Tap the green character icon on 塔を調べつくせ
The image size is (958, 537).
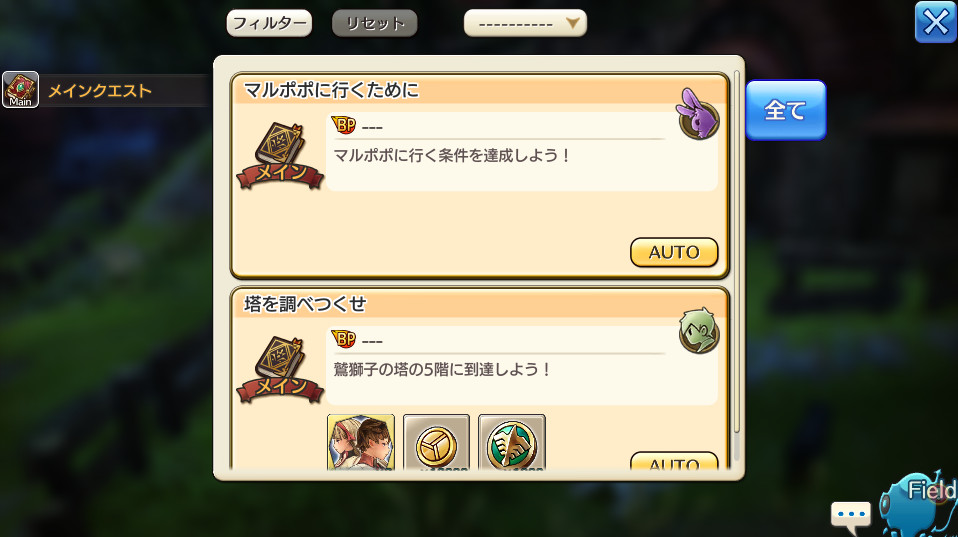coord(699,330)
